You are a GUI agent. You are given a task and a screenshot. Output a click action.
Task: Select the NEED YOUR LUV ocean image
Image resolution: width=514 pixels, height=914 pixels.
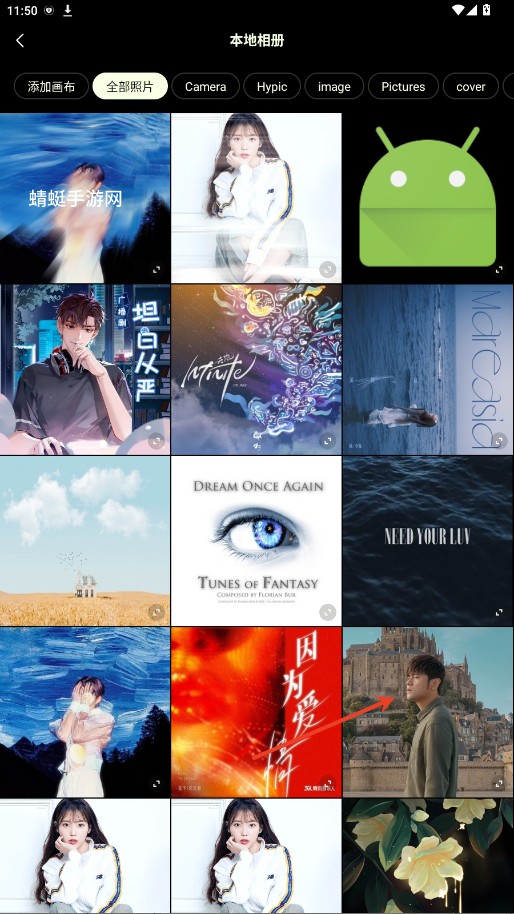428,541
